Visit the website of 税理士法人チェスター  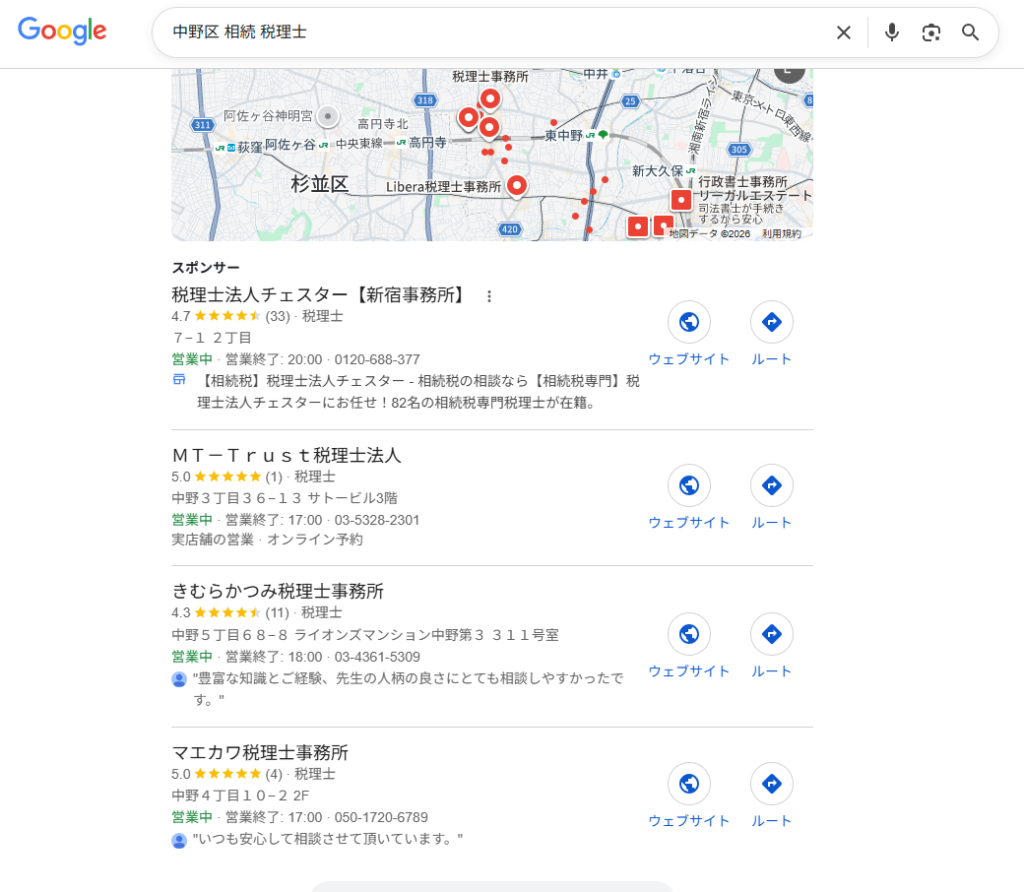pos(689,323)
